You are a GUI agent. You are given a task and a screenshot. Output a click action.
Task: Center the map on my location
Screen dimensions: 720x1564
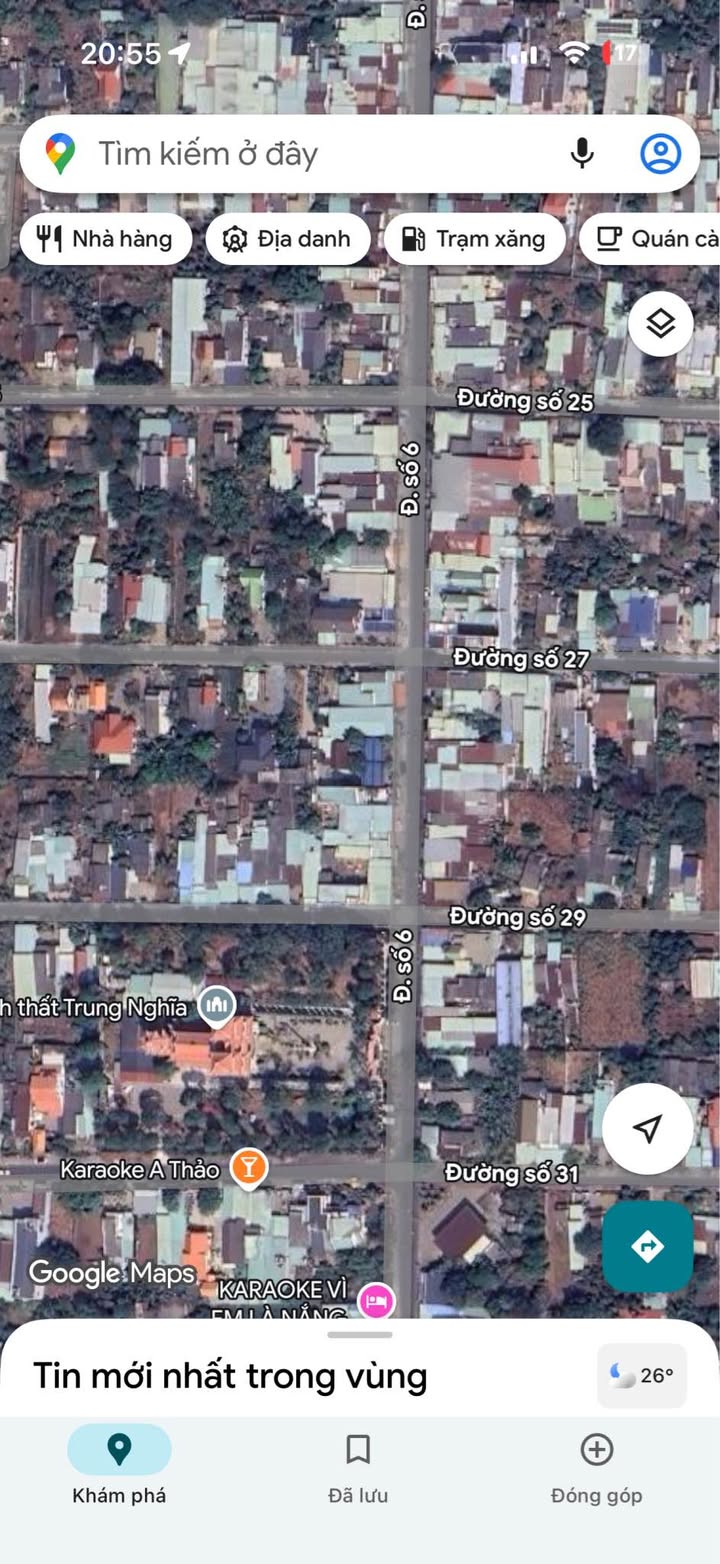[647, 1128]
